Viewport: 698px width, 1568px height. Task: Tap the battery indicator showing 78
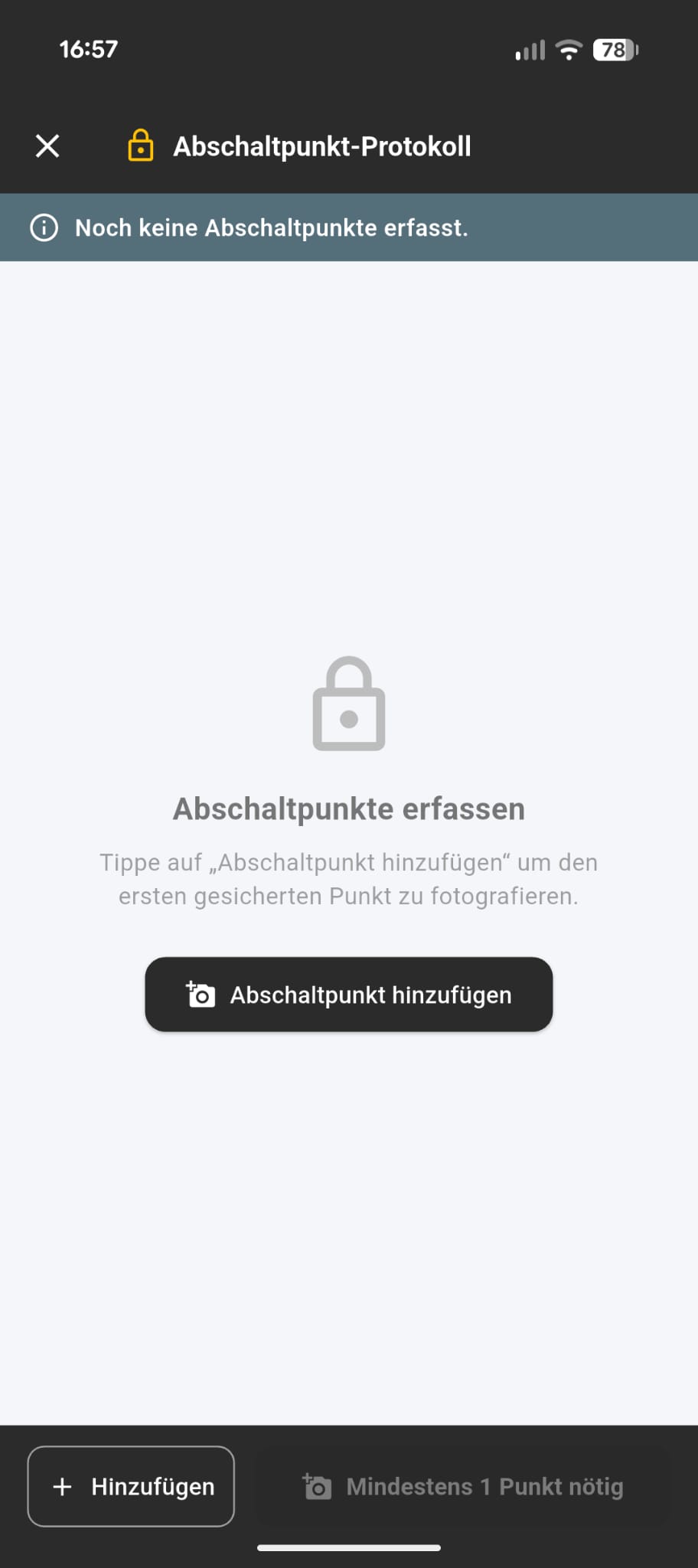(x=612, y=49)
